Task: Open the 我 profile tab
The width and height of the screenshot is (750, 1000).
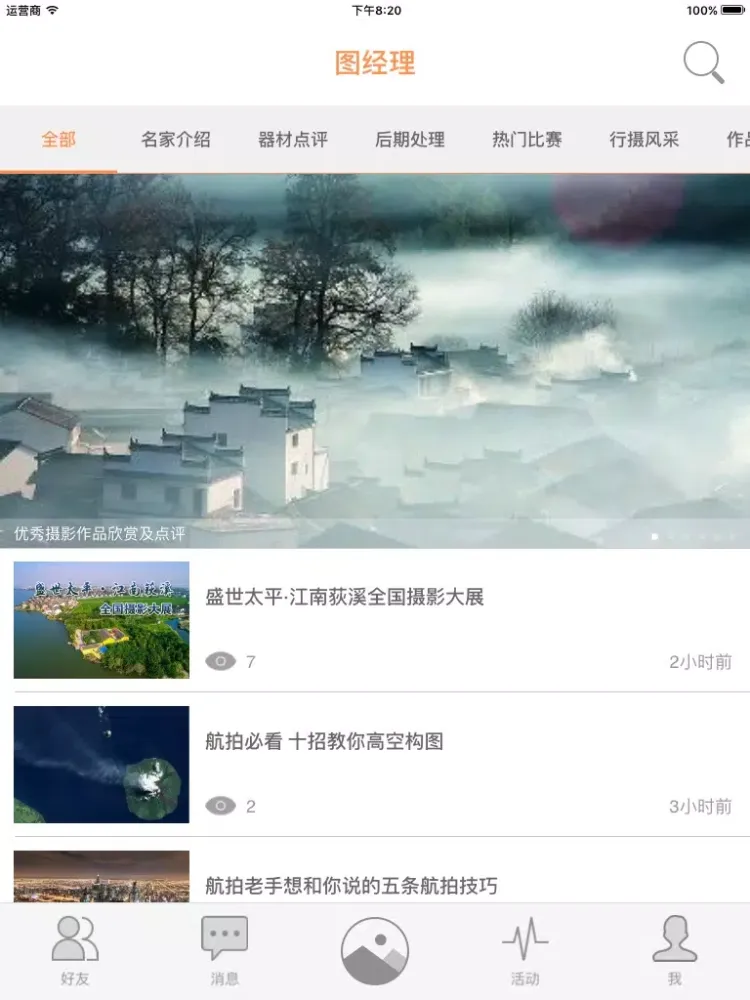Action: [675, 951]
